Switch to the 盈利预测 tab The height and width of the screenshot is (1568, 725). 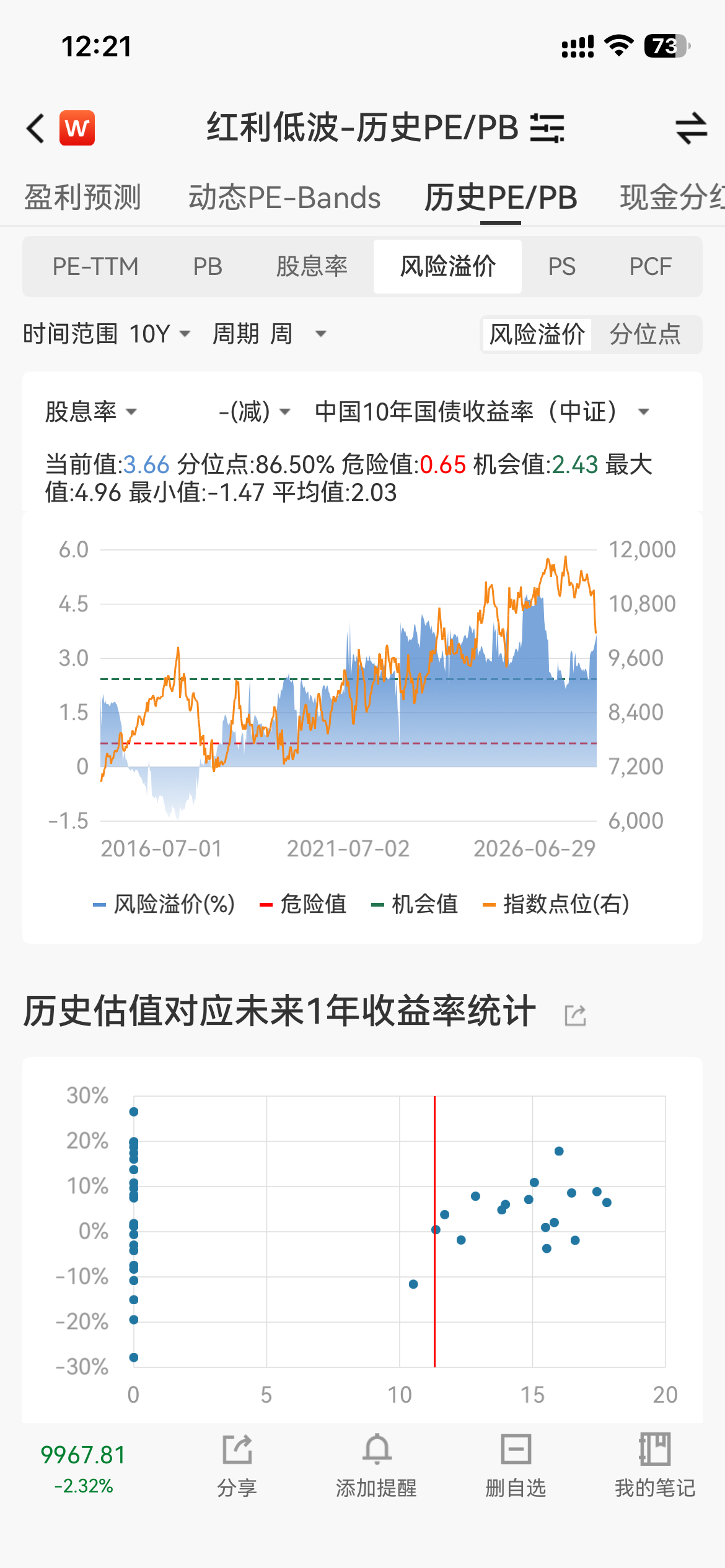point(82,198)
